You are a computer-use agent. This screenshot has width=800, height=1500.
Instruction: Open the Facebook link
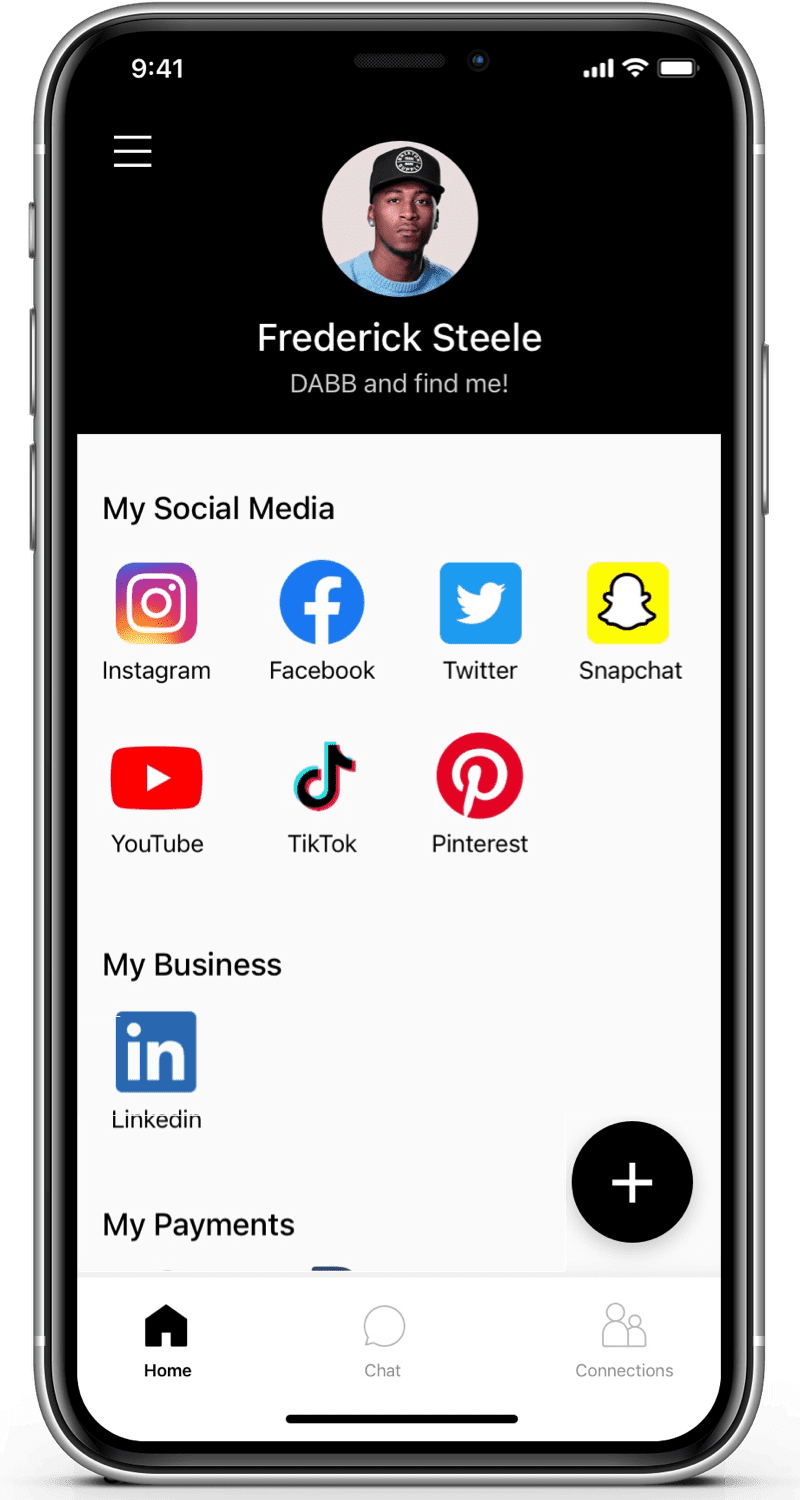(x=321, y=603)
